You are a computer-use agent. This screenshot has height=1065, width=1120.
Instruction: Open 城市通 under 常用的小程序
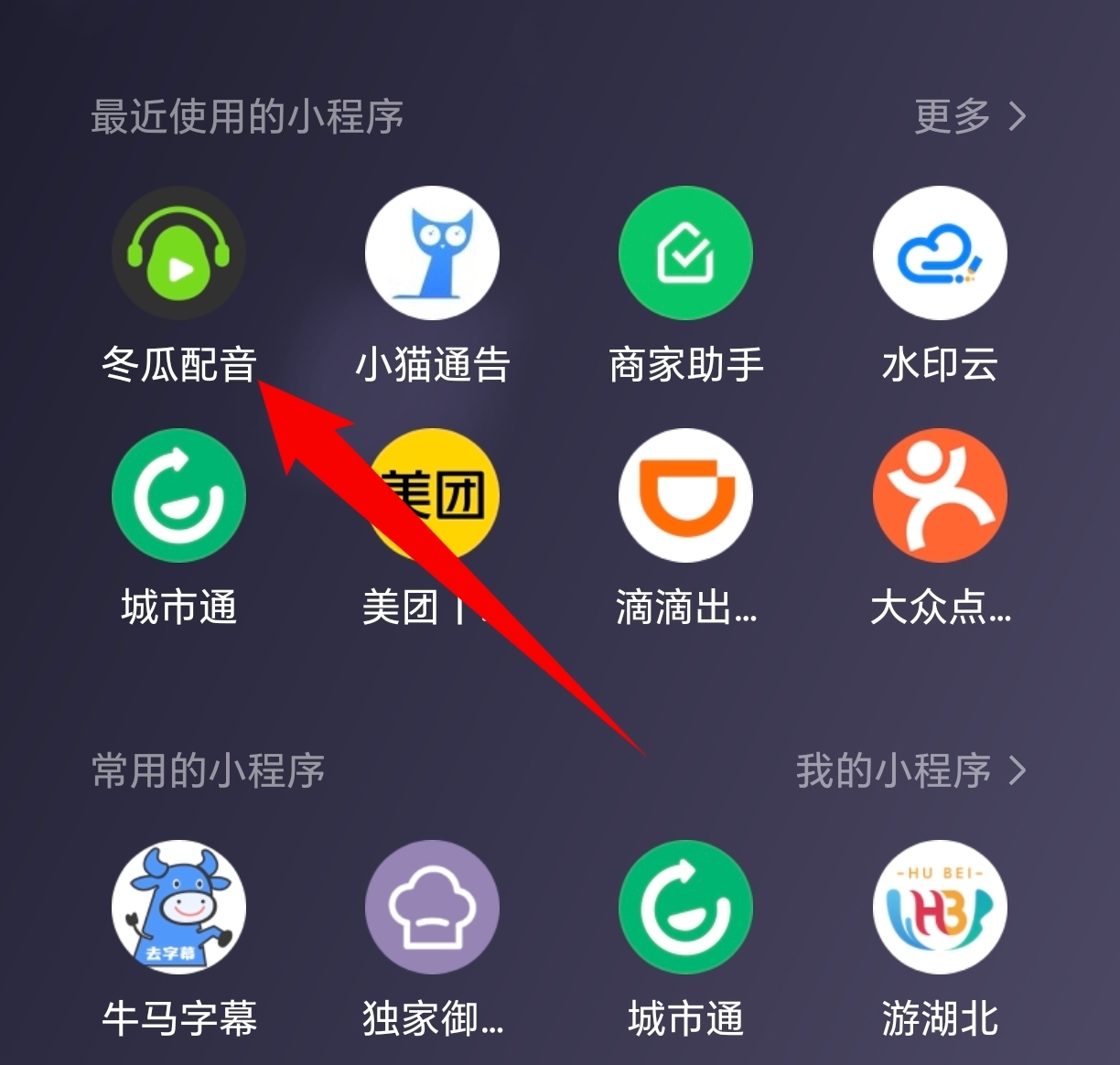point(685,907)
